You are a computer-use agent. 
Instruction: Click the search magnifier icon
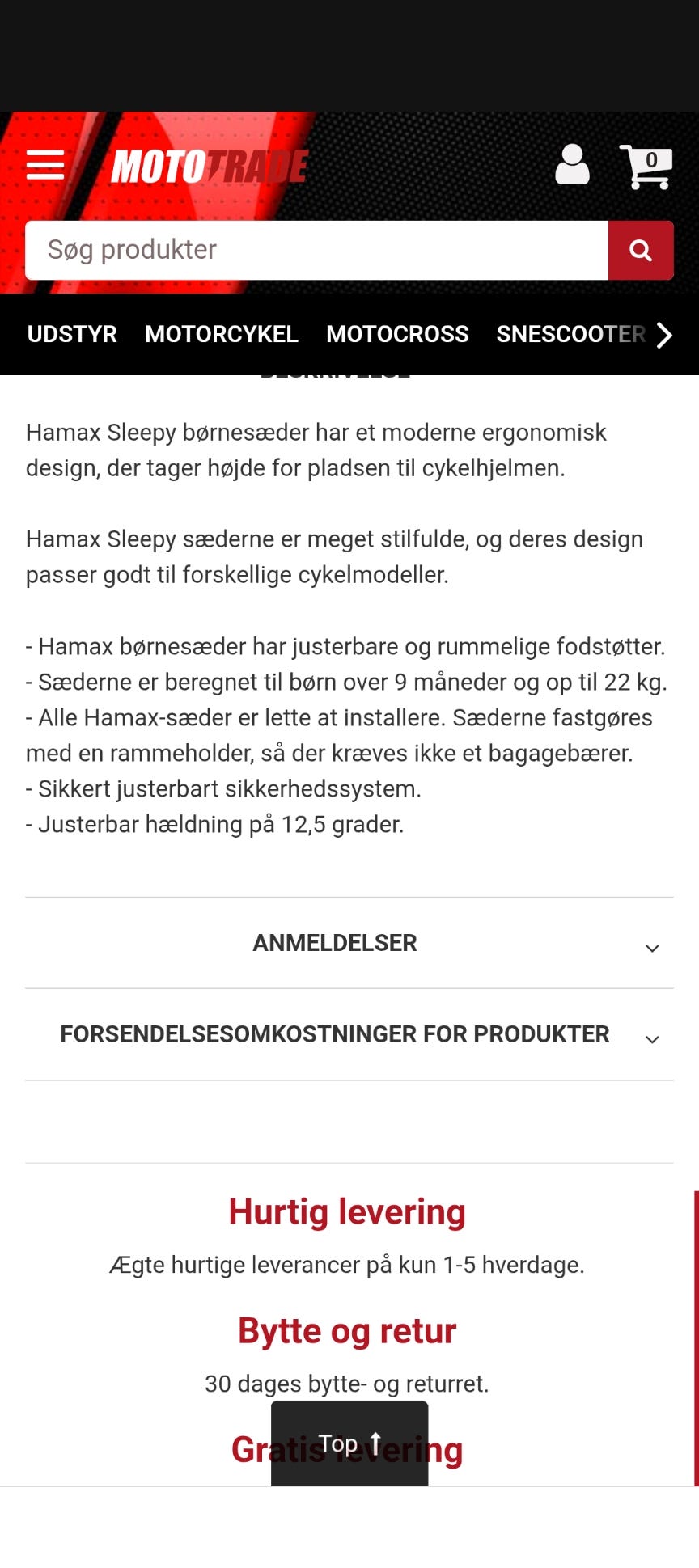click(x=641, y=251)
